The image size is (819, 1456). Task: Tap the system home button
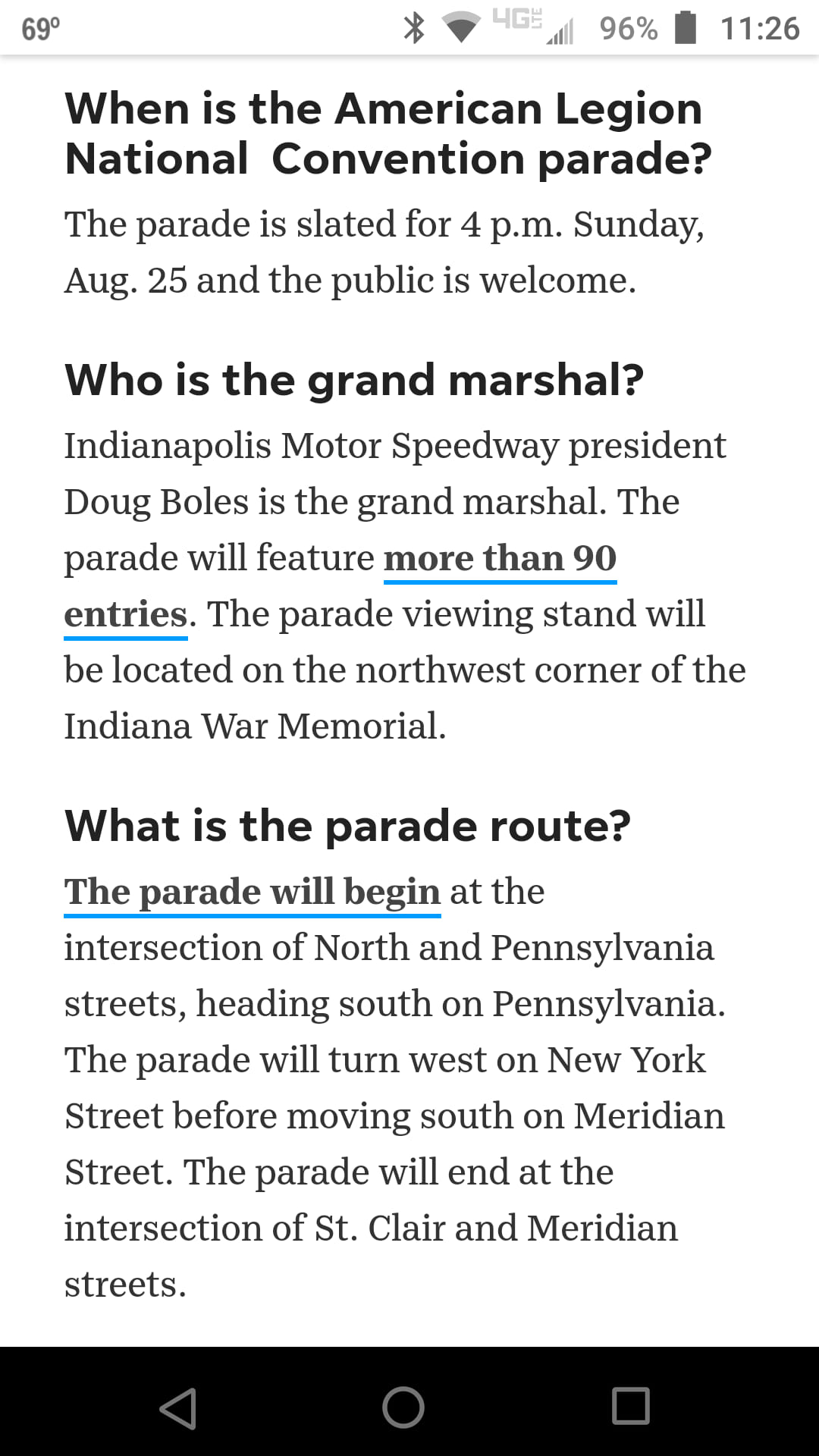403,1407
